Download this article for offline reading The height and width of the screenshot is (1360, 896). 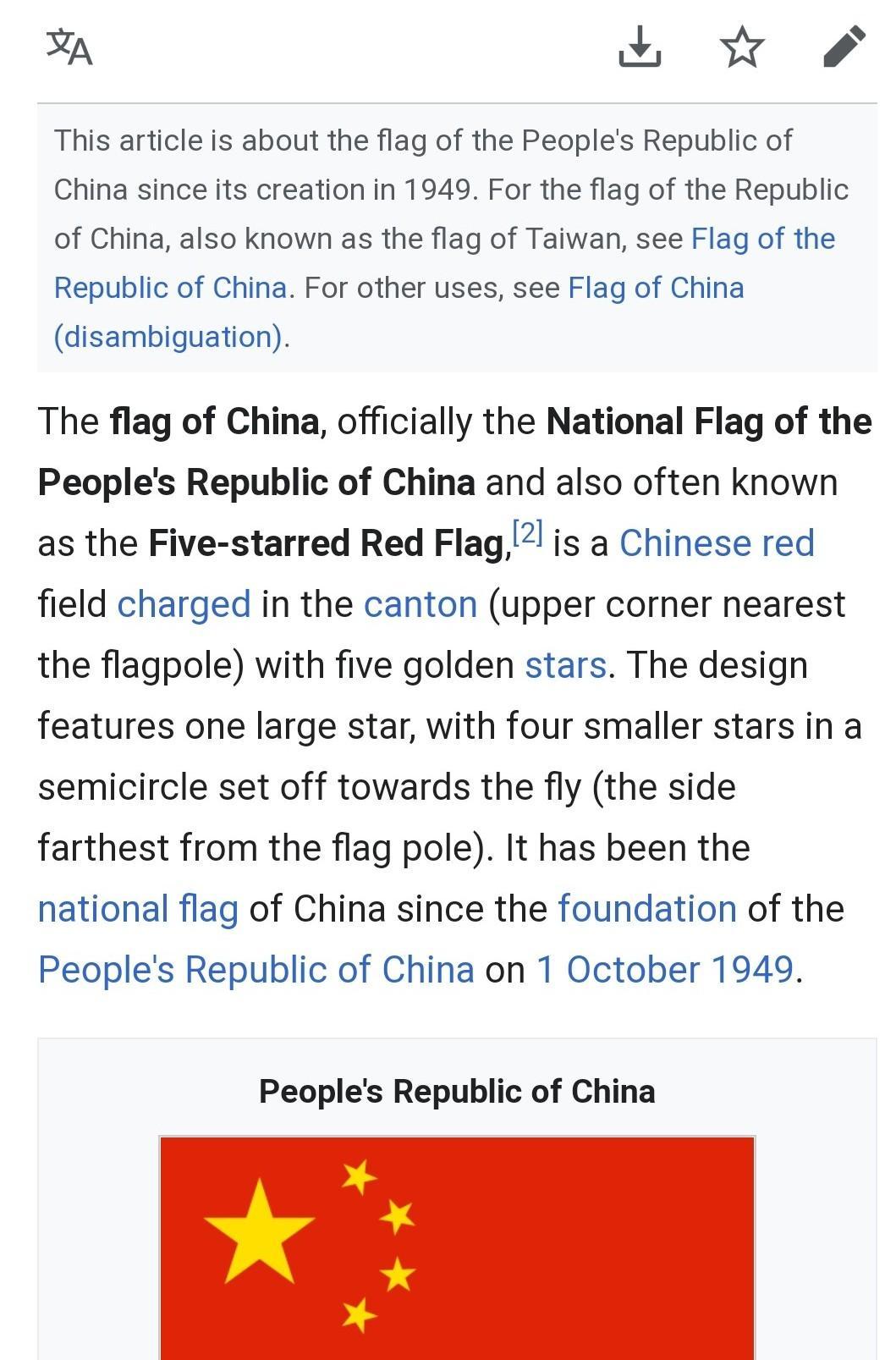[x=640, y=47]
